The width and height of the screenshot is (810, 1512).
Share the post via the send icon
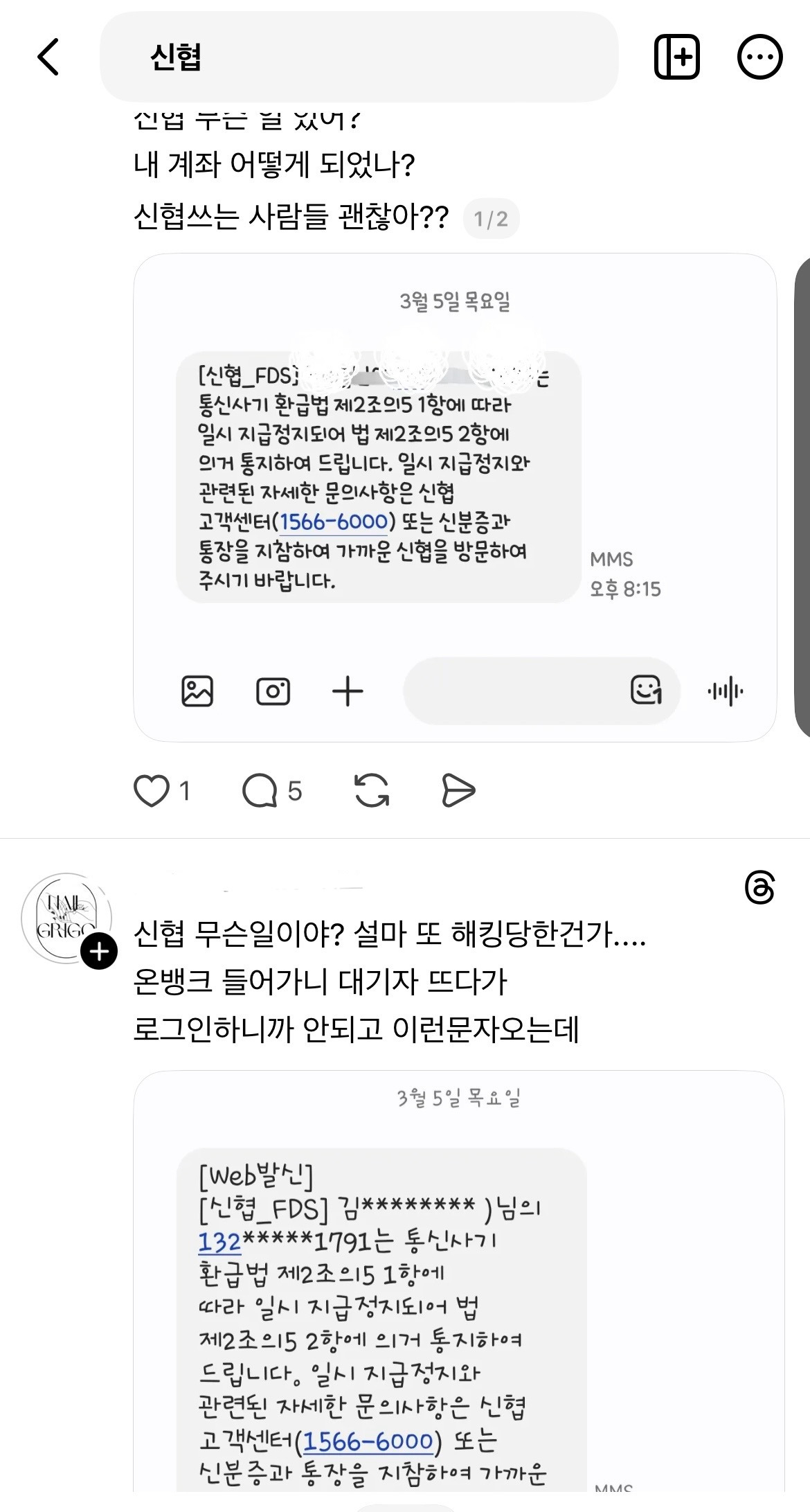[x=458, y=791]
